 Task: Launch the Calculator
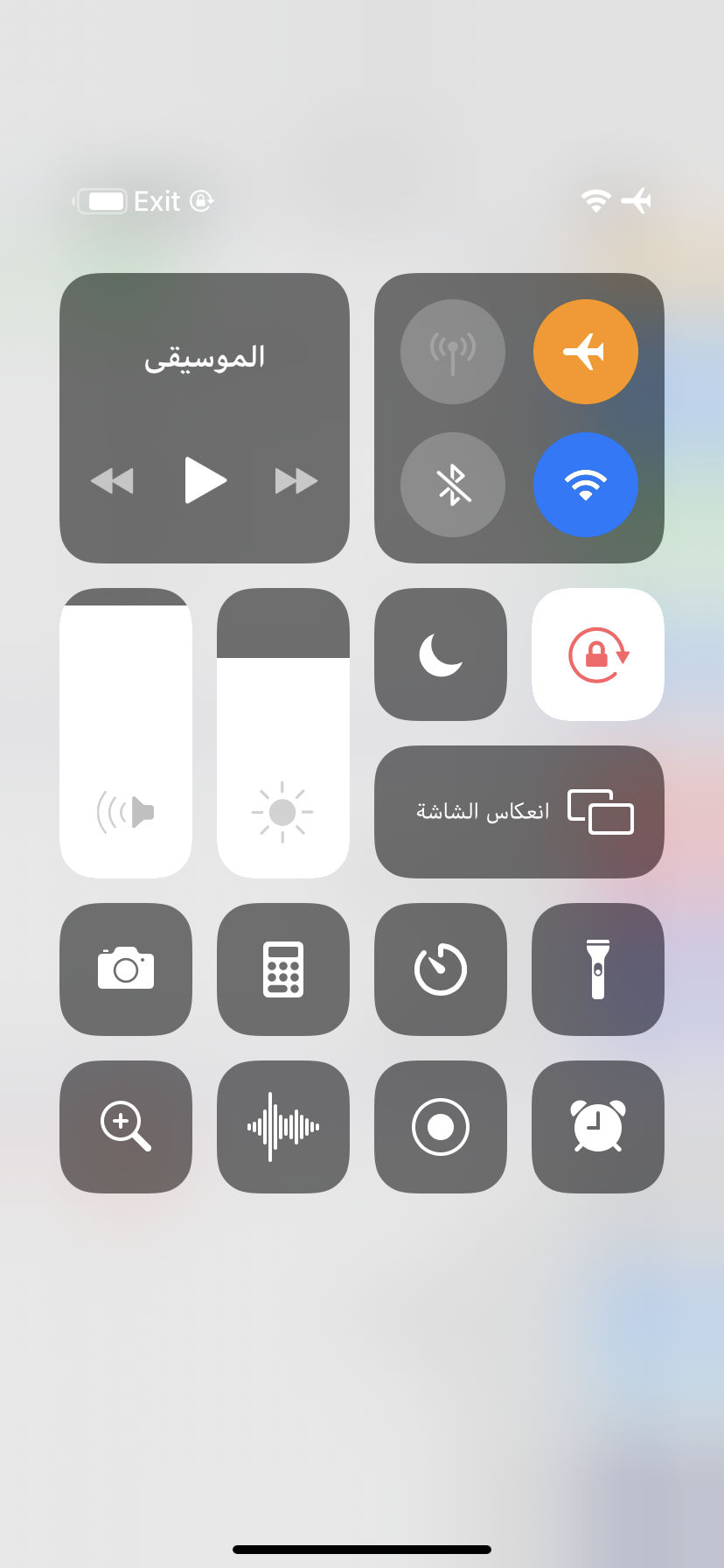283,969
